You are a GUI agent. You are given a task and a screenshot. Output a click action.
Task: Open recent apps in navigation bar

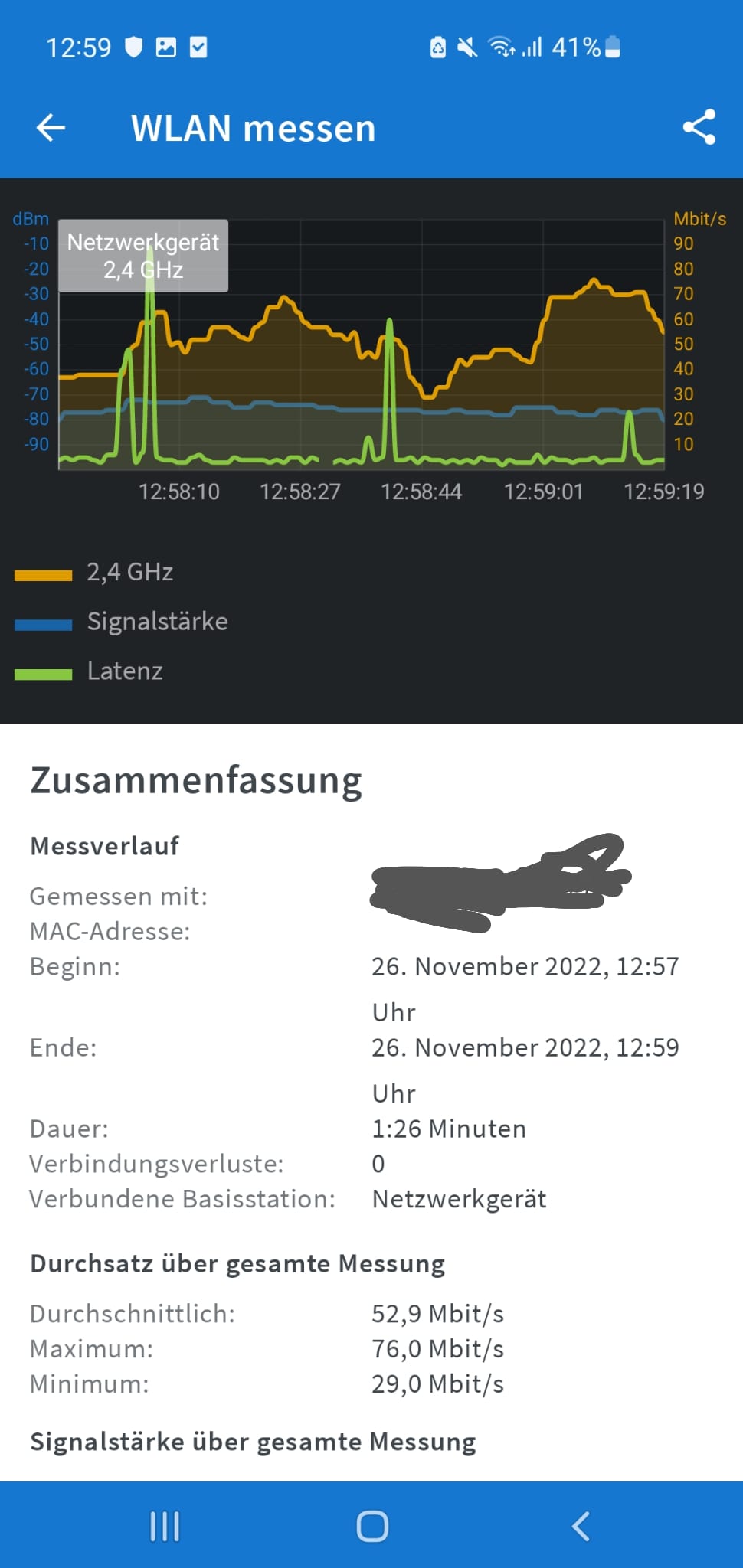(x=164, y=1526)
